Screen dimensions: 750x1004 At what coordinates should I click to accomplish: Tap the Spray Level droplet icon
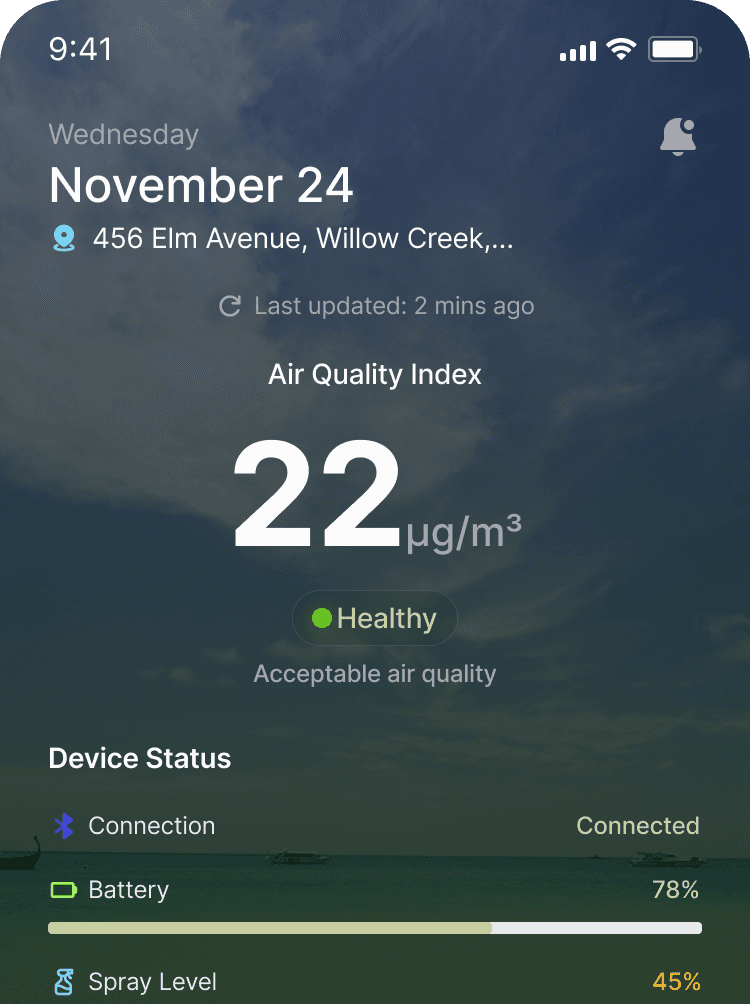click(x=62, y=982)
